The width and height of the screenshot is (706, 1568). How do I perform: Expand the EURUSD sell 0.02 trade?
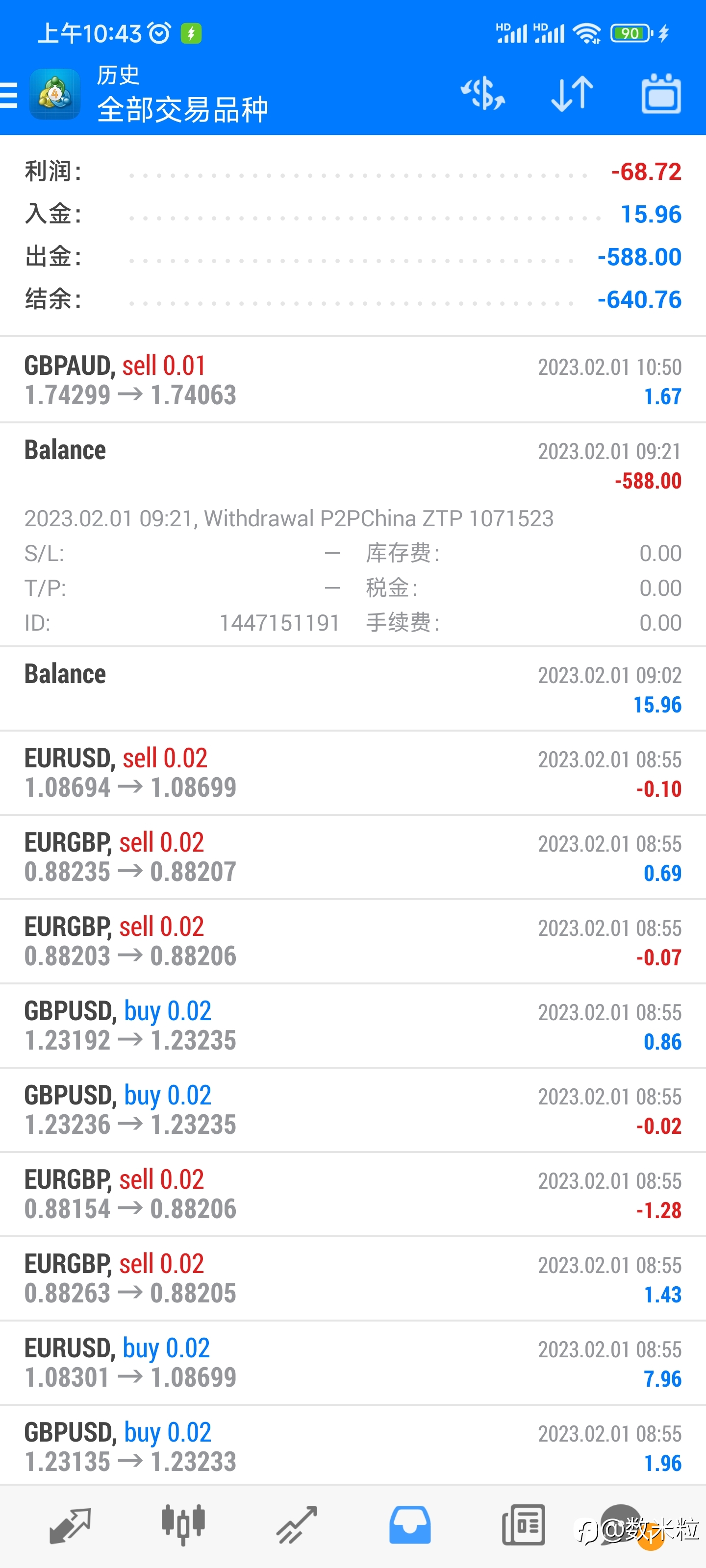(353, 773)
